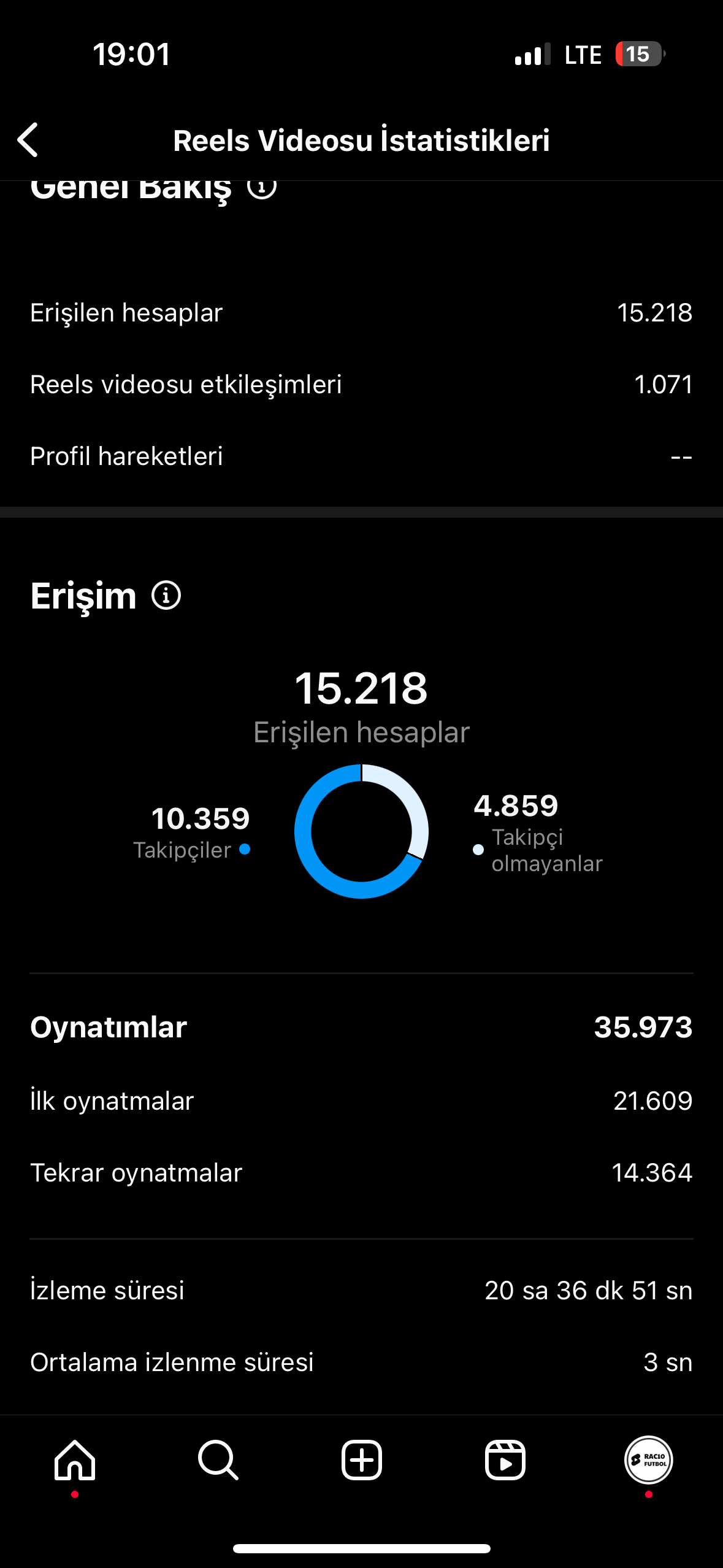Open the info icon beside Erişim
The image size is (723, 1568).
click(x=166, y=595)
